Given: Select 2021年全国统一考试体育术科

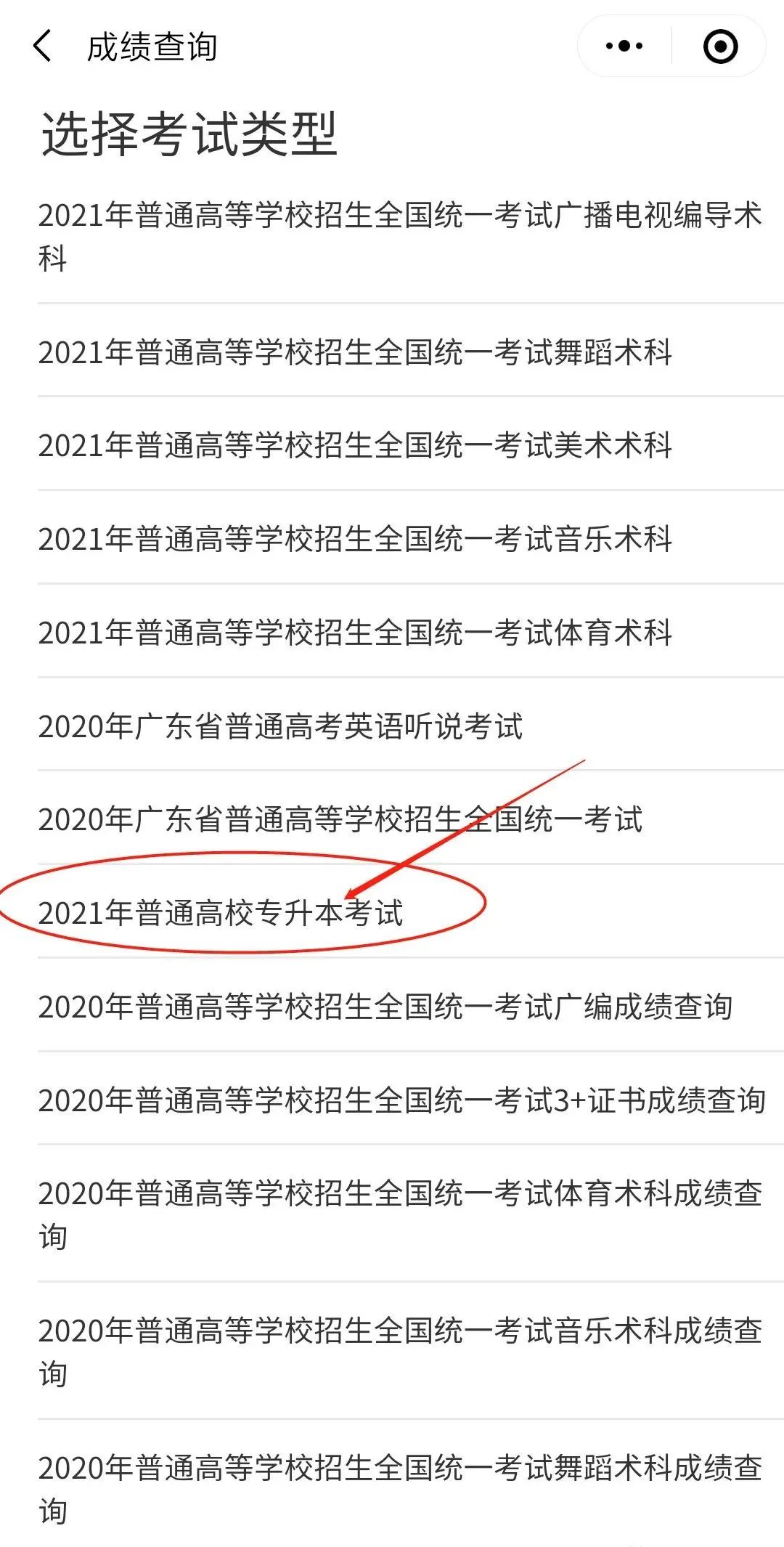Looking at the screenshot, I should tap(356, 633).
